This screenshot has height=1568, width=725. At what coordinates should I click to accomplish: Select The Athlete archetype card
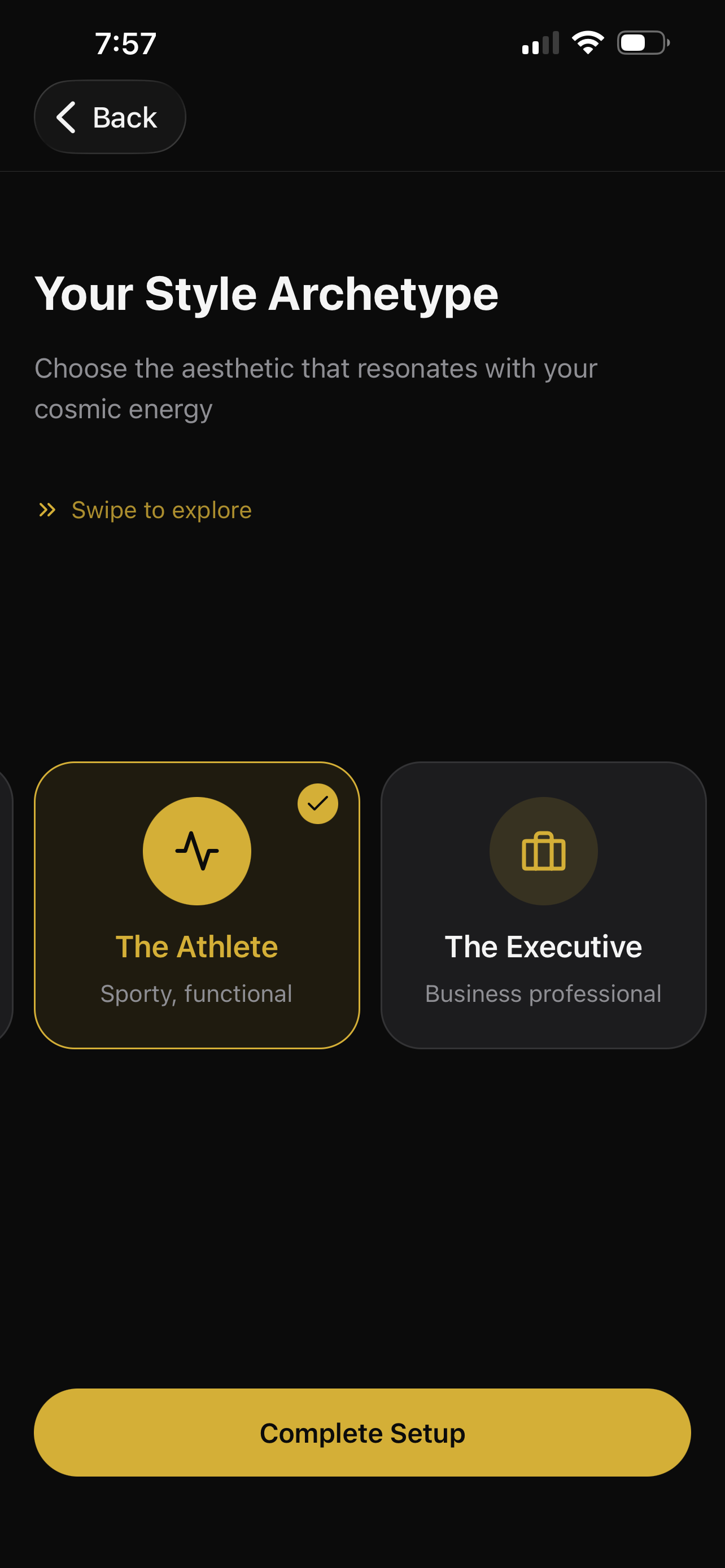click(196, 905)
